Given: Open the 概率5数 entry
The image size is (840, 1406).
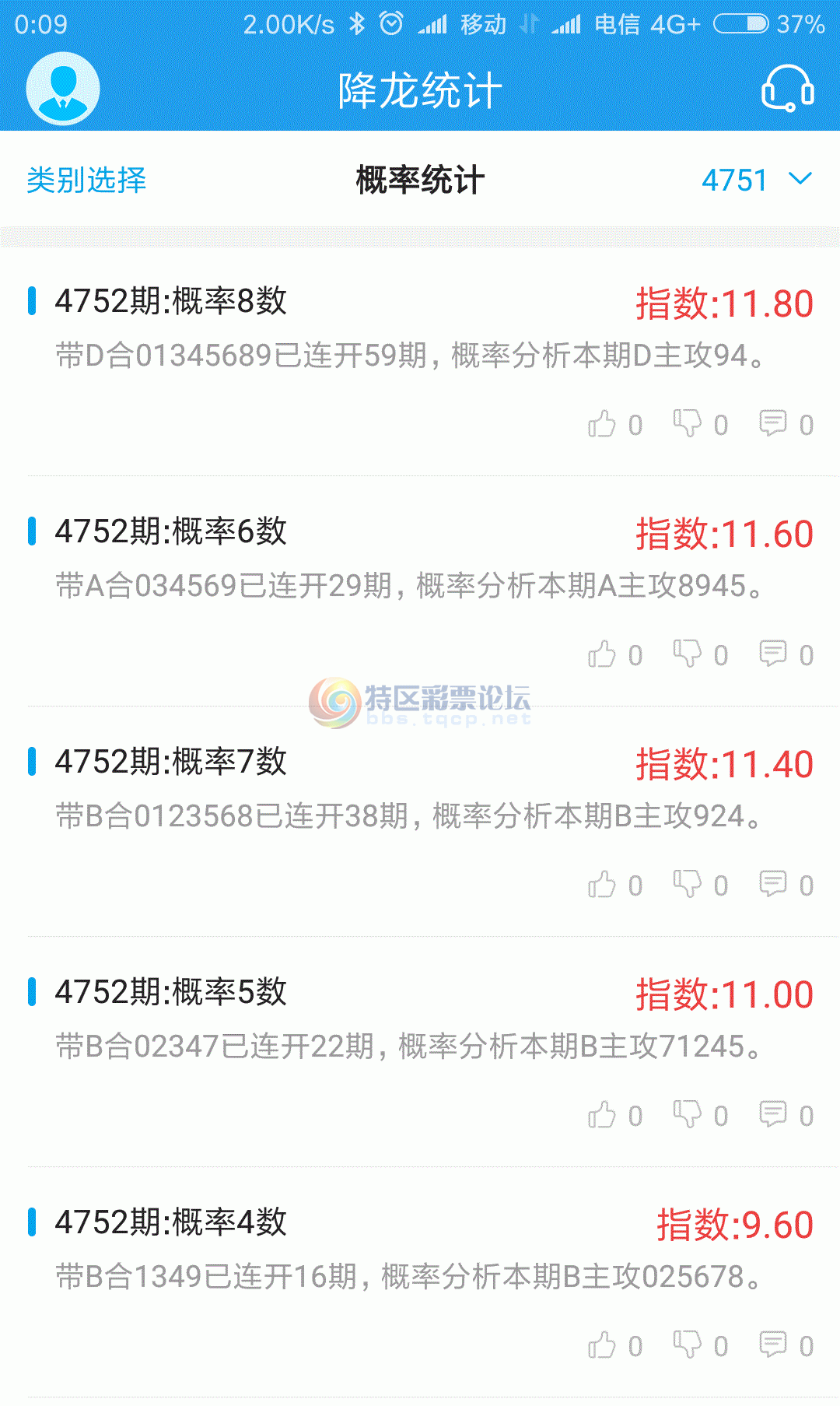Looking at the screenshot, I should (x=171, y=992).
